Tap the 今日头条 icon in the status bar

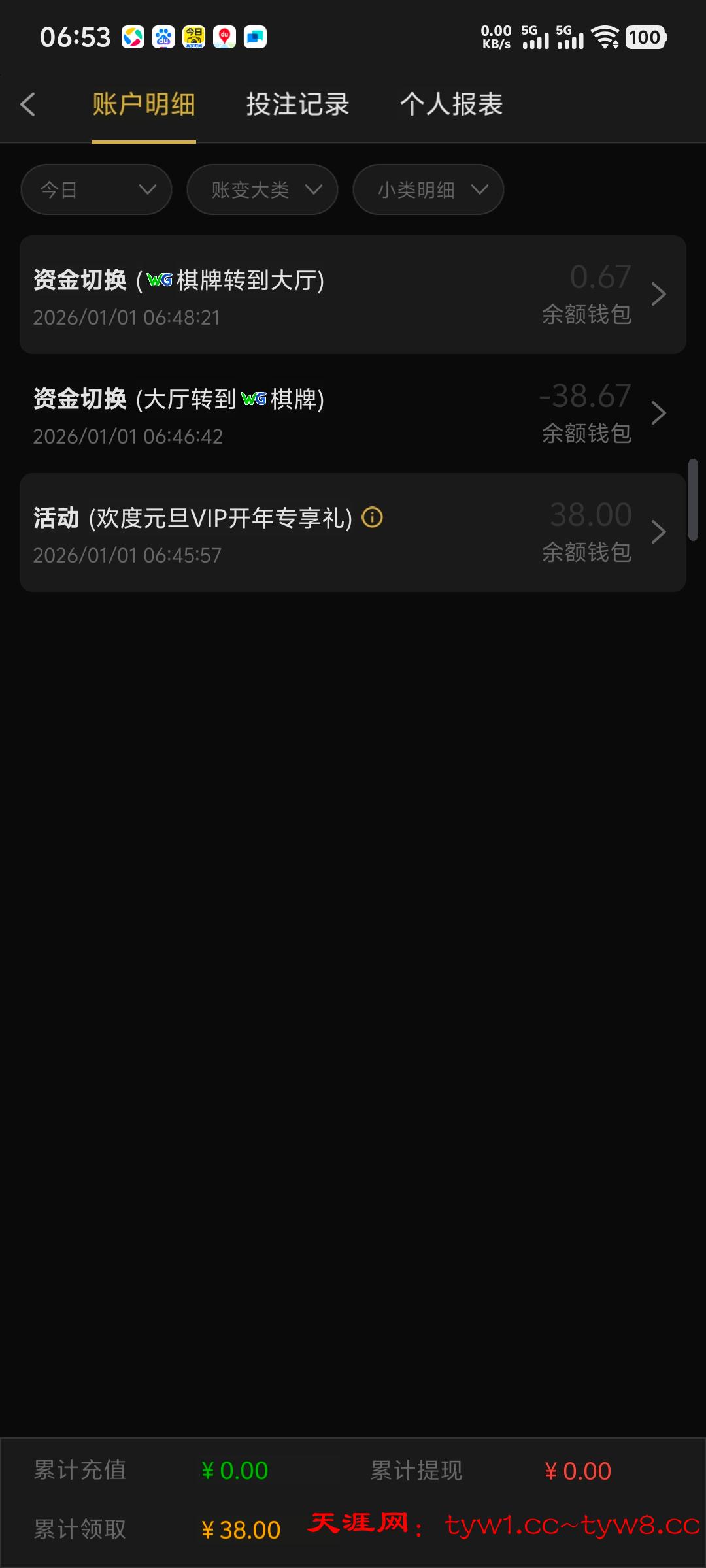[x=193, y=37]
